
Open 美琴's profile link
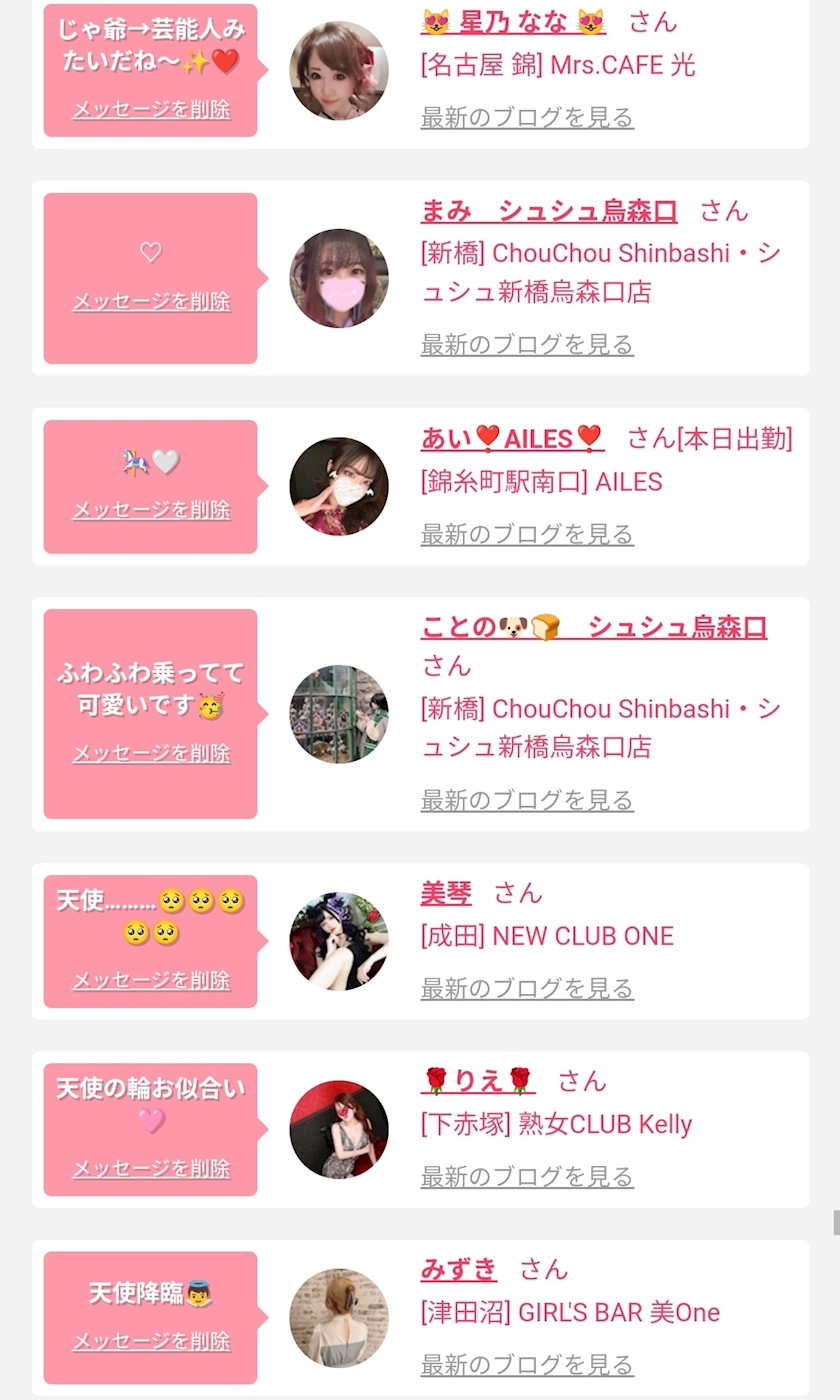pyautogui.click(x=446, y=893)
